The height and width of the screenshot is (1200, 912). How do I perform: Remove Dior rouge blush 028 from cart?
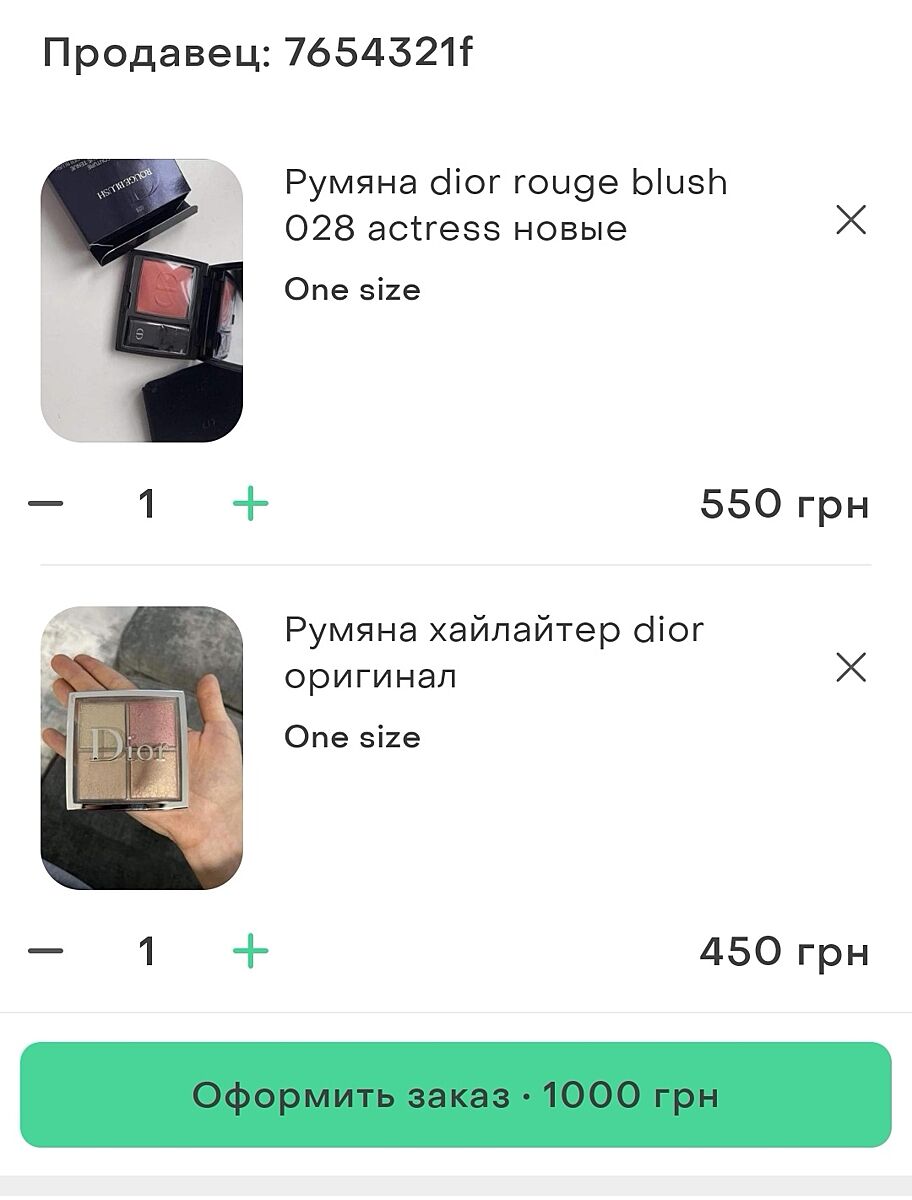pyautogui.click(x=850, y=220)
